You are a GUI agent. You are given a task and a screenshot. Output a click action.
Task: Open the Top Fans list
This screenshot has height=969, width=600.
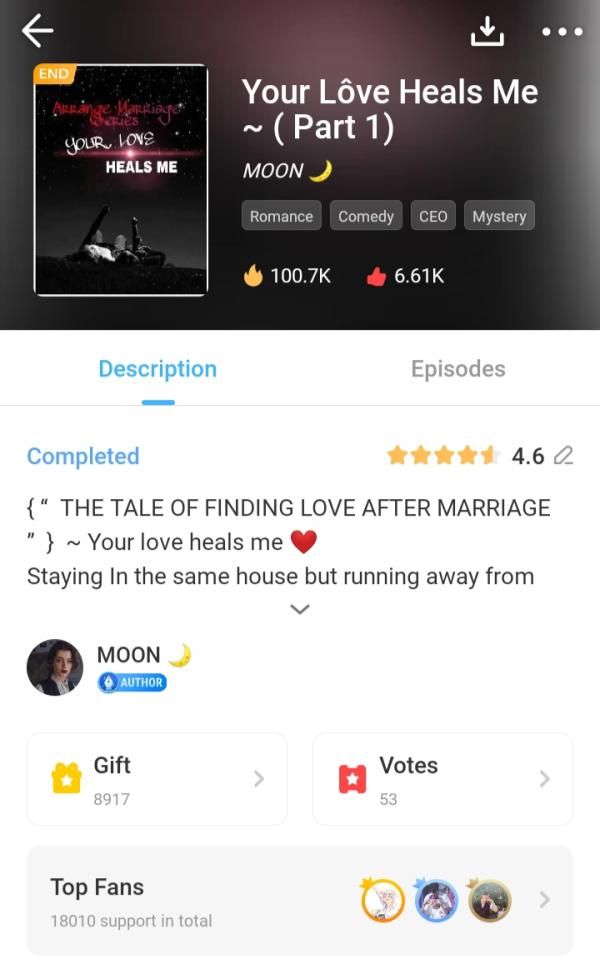299,901
